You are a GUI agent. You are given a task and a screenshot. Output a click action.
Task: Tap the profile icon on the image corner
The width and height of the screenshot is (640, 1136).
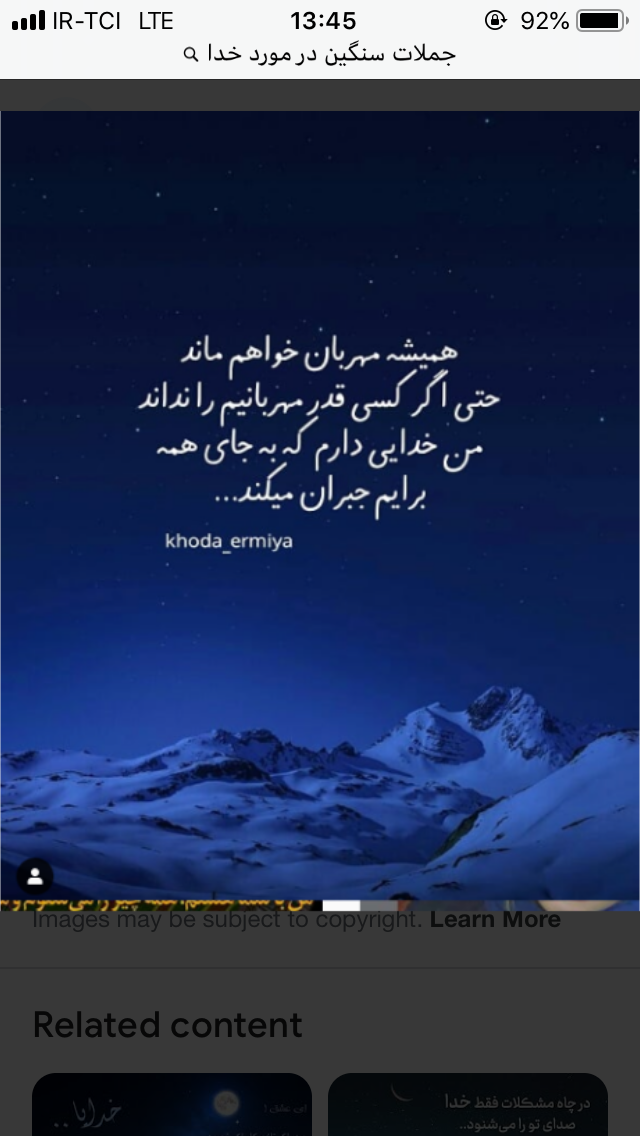coord(35,877)
